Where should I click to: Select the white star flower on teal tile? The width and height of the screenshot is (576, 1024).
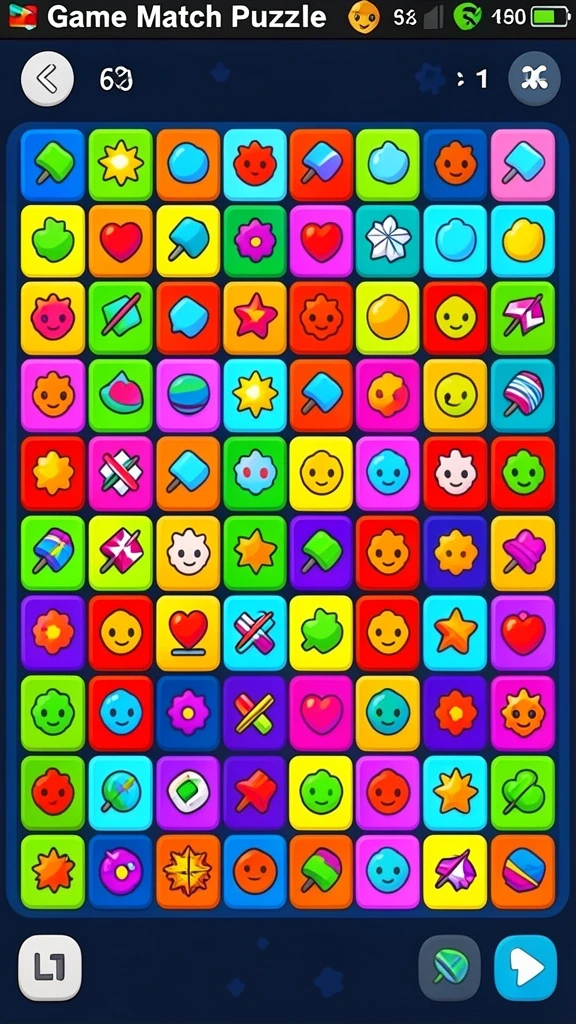click(x=388, y=241)
